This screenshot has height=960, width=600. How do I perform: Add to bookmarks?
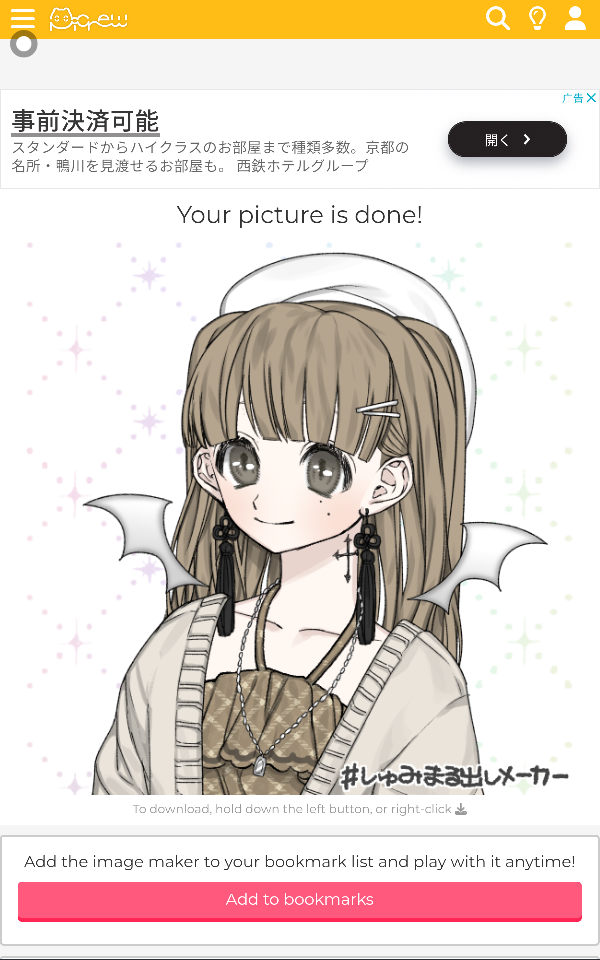click(x=300, y=900)
